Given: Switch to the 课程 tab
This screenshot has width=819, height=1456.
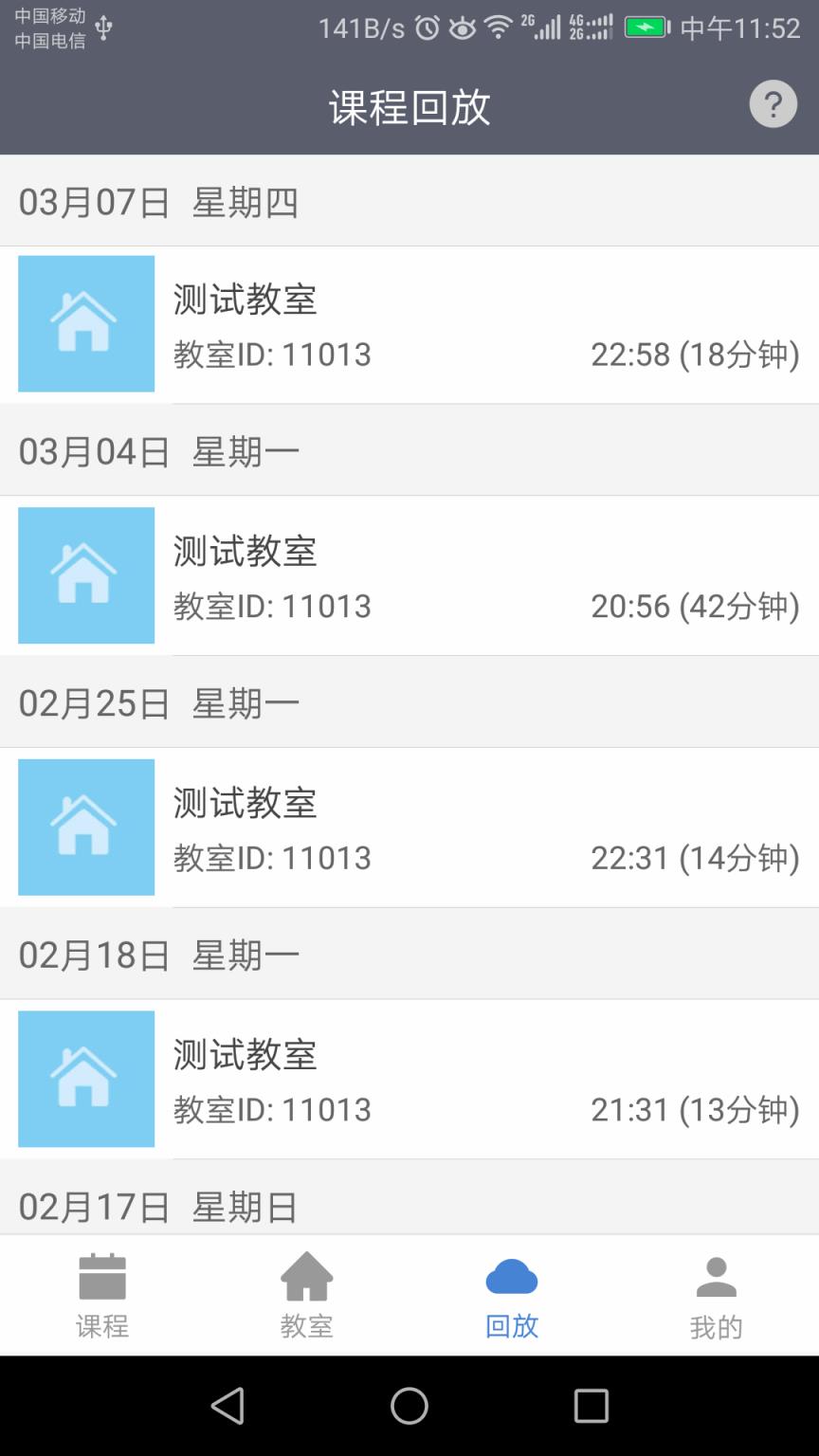Looking at the screenshot, I should pyautogui.click(x=101, y=1294).
